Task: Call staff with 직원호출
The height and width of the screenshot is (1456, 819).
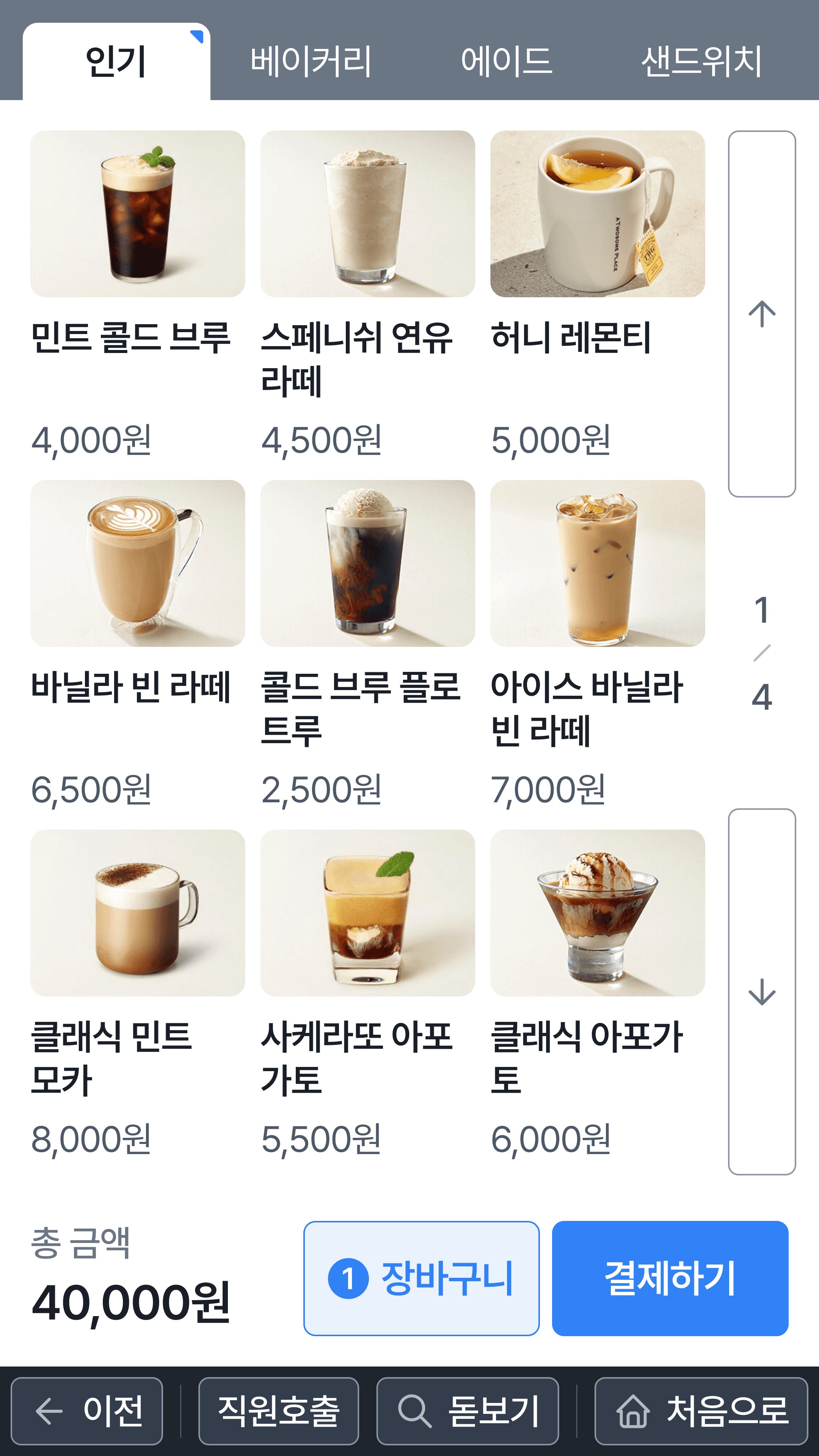Action: (278, 1411)
